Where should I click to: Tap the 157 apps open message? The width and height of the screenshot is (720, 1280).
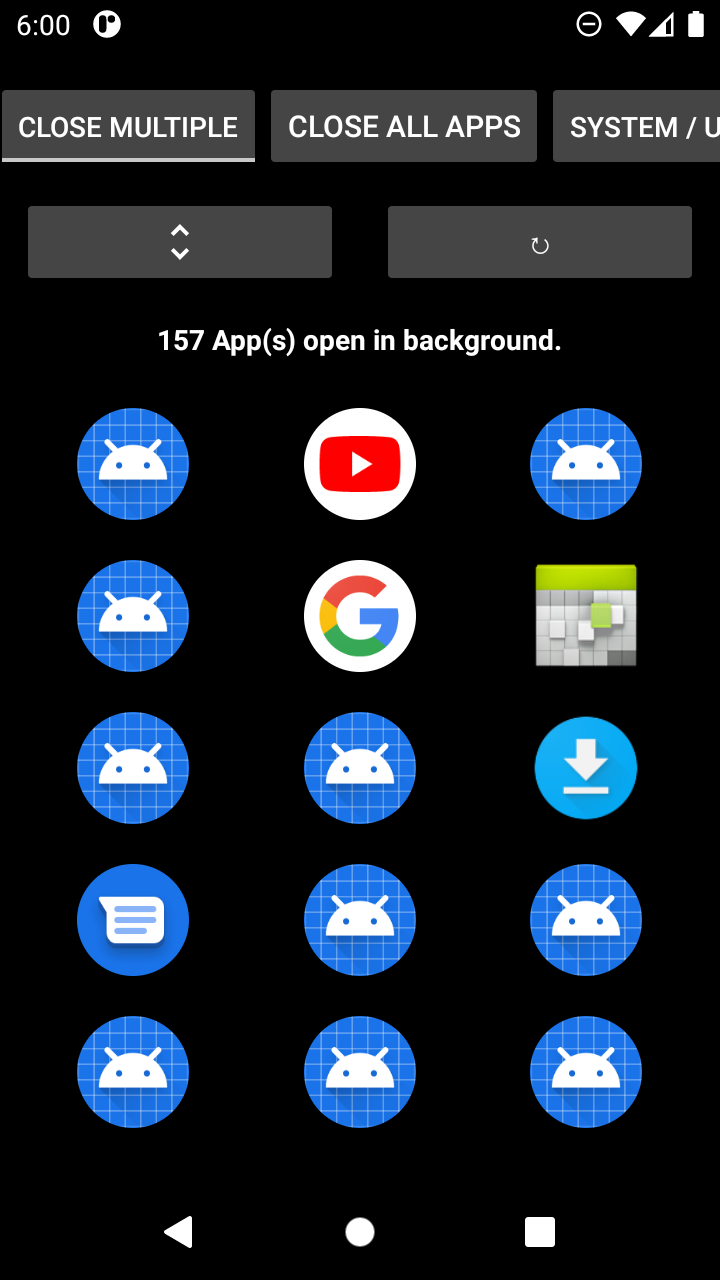(360, 340)
